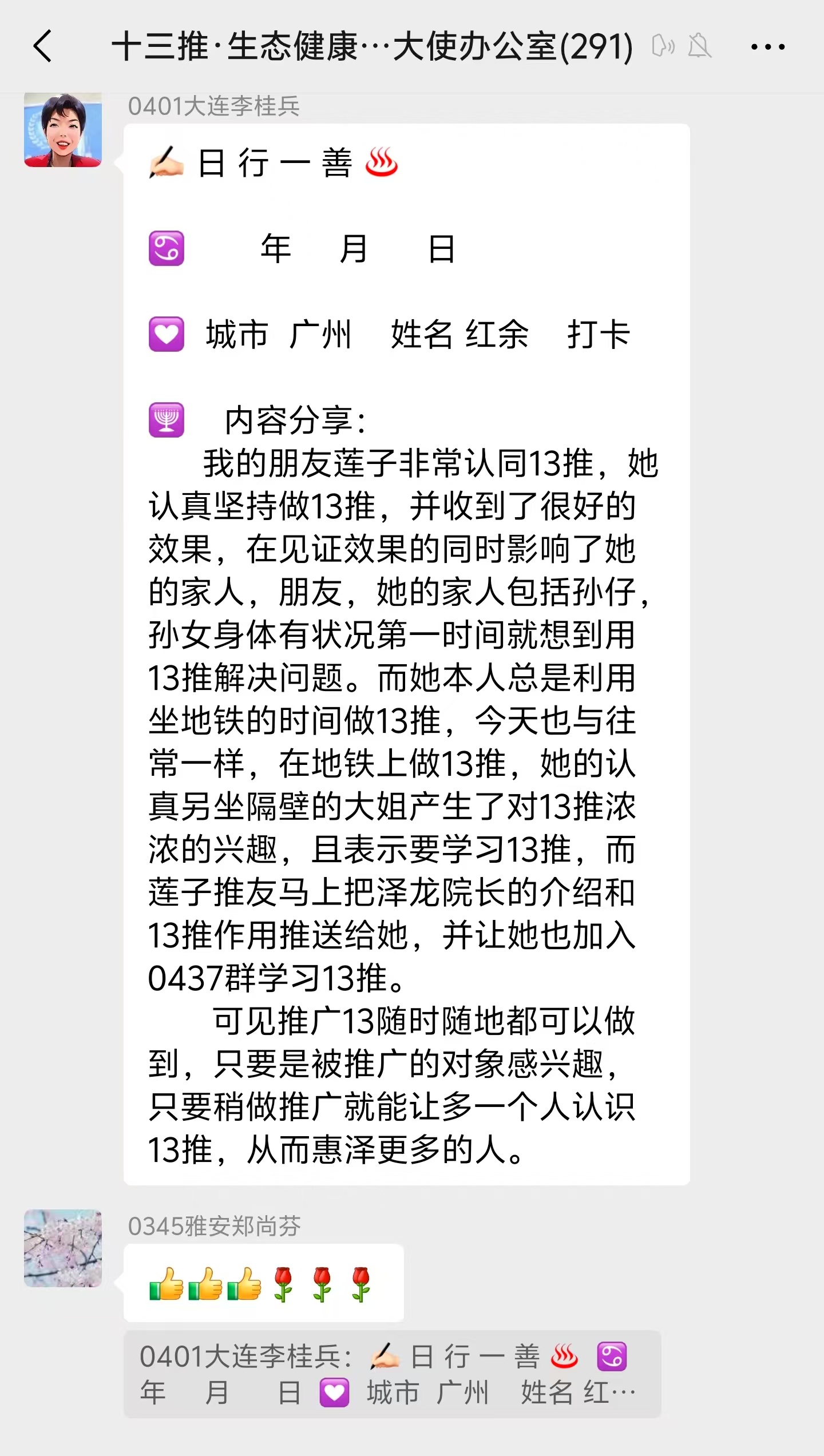Open the three-dot chat options menu
This screenshot has height=1456, width=824.
pos(768,47)
